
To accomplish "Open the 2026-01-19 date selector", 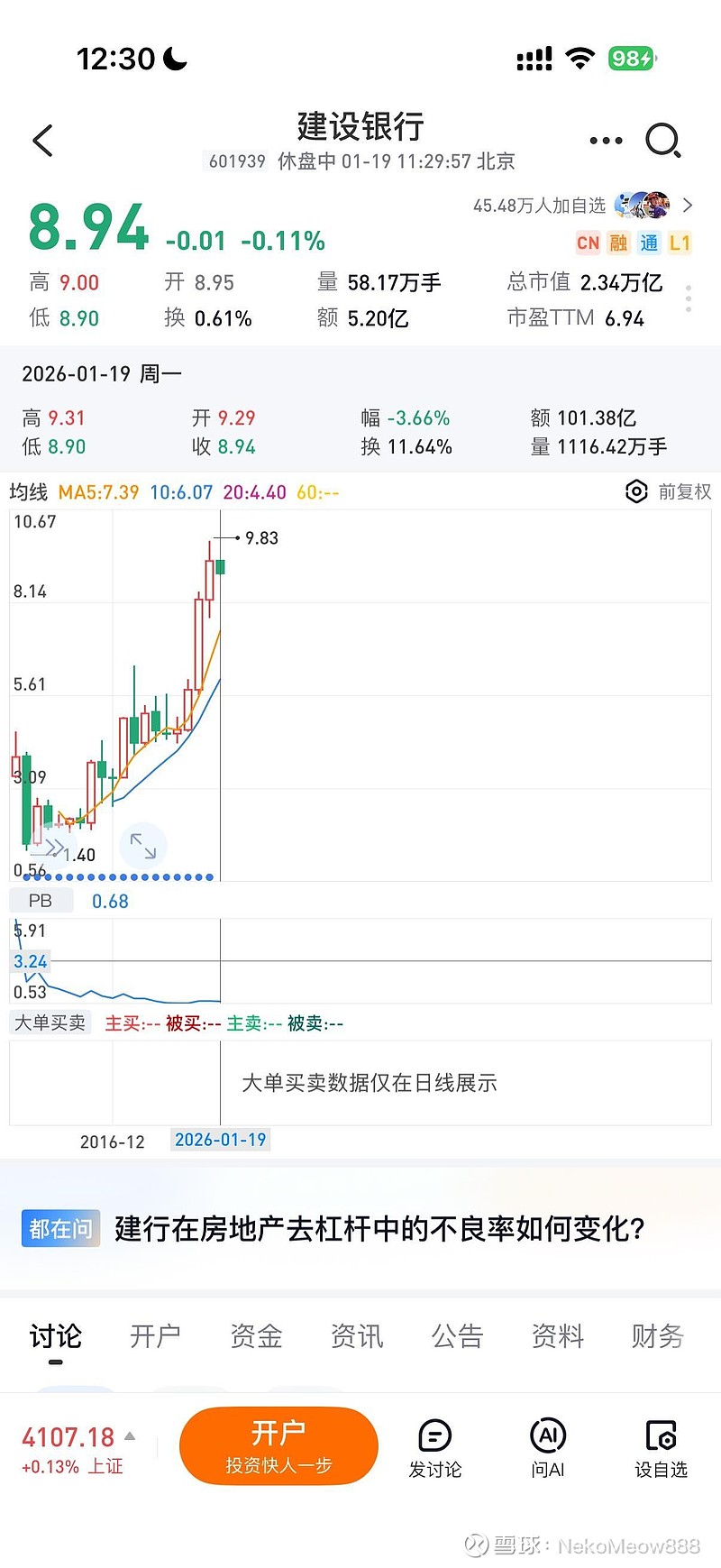I will tap(220, 1140).
